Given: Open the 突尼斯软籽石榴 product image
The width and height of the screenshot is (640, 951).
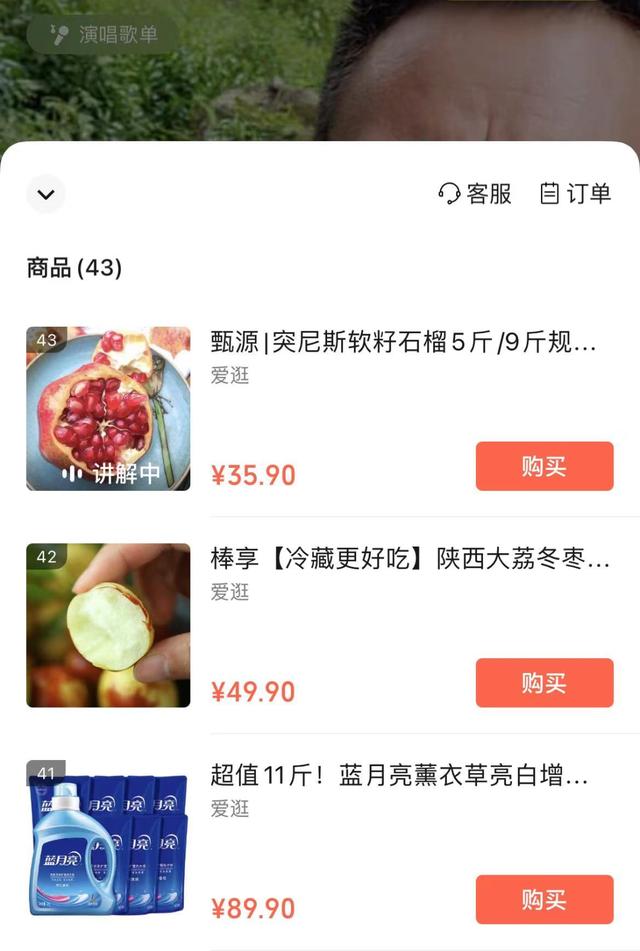Looking at the screenshot, I should click(x=108, y=408).
